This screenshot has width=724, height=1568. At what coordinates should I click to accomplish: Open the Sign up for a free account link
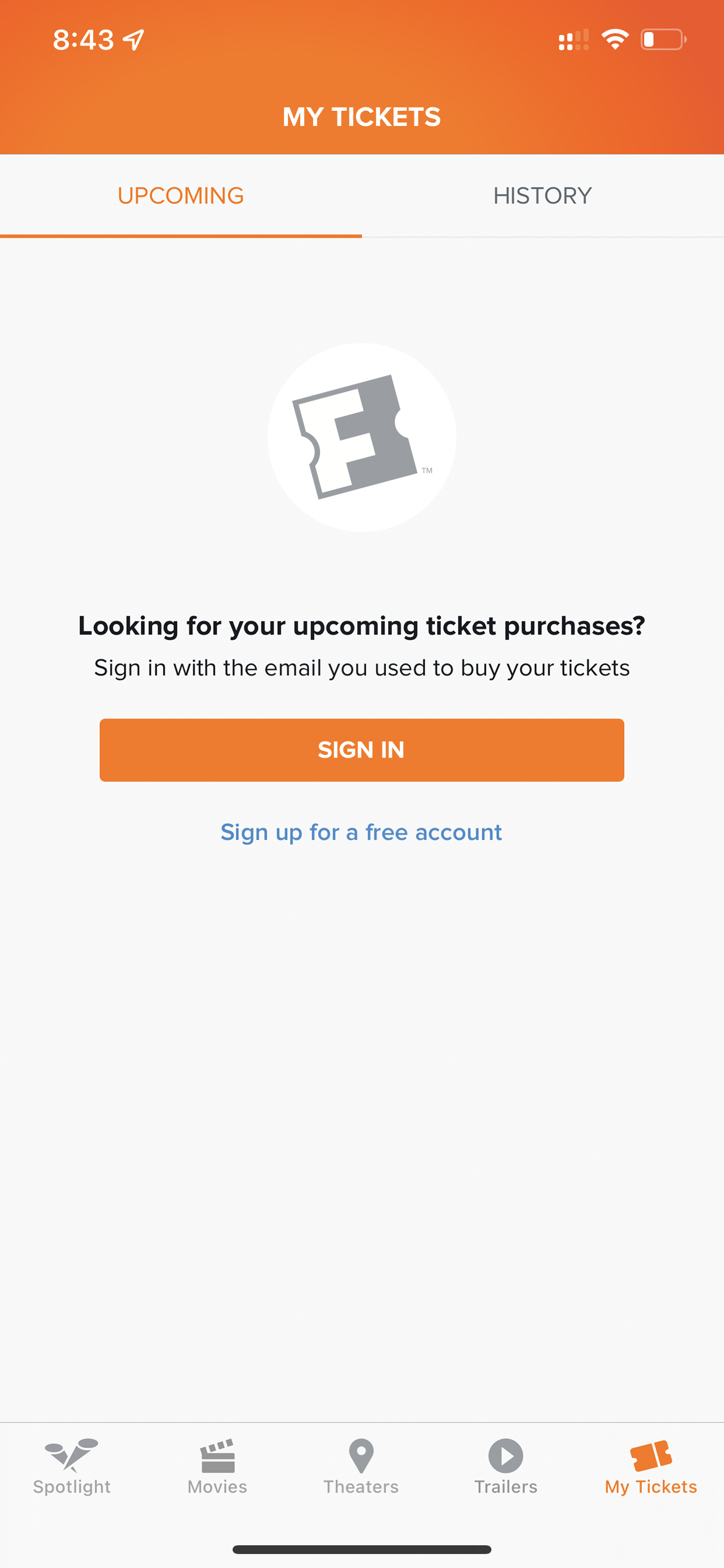pos(361,832)
